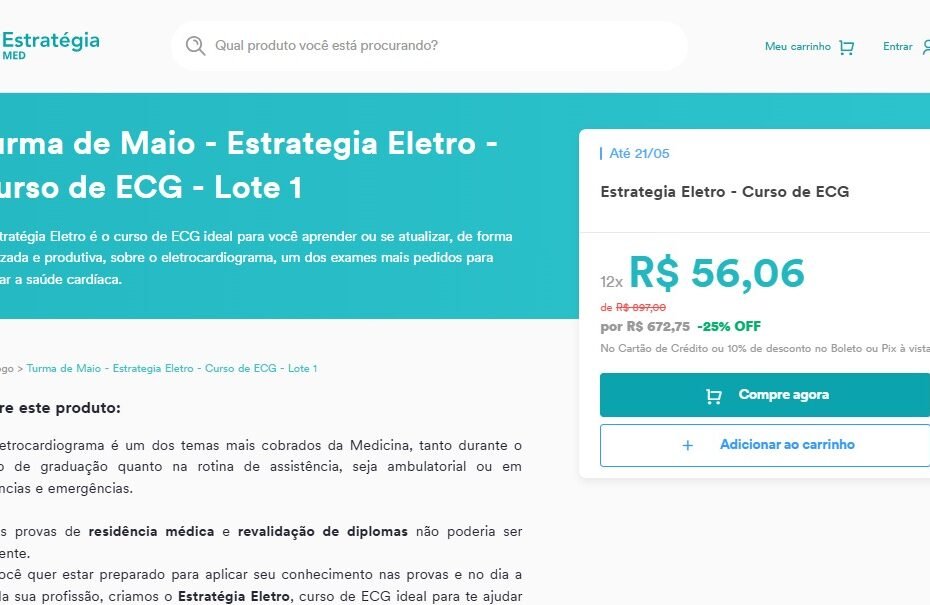Open the Turma de Maio breadcrumb link
Viewport: 930px width, 605px height.
(x=171, y=368)
